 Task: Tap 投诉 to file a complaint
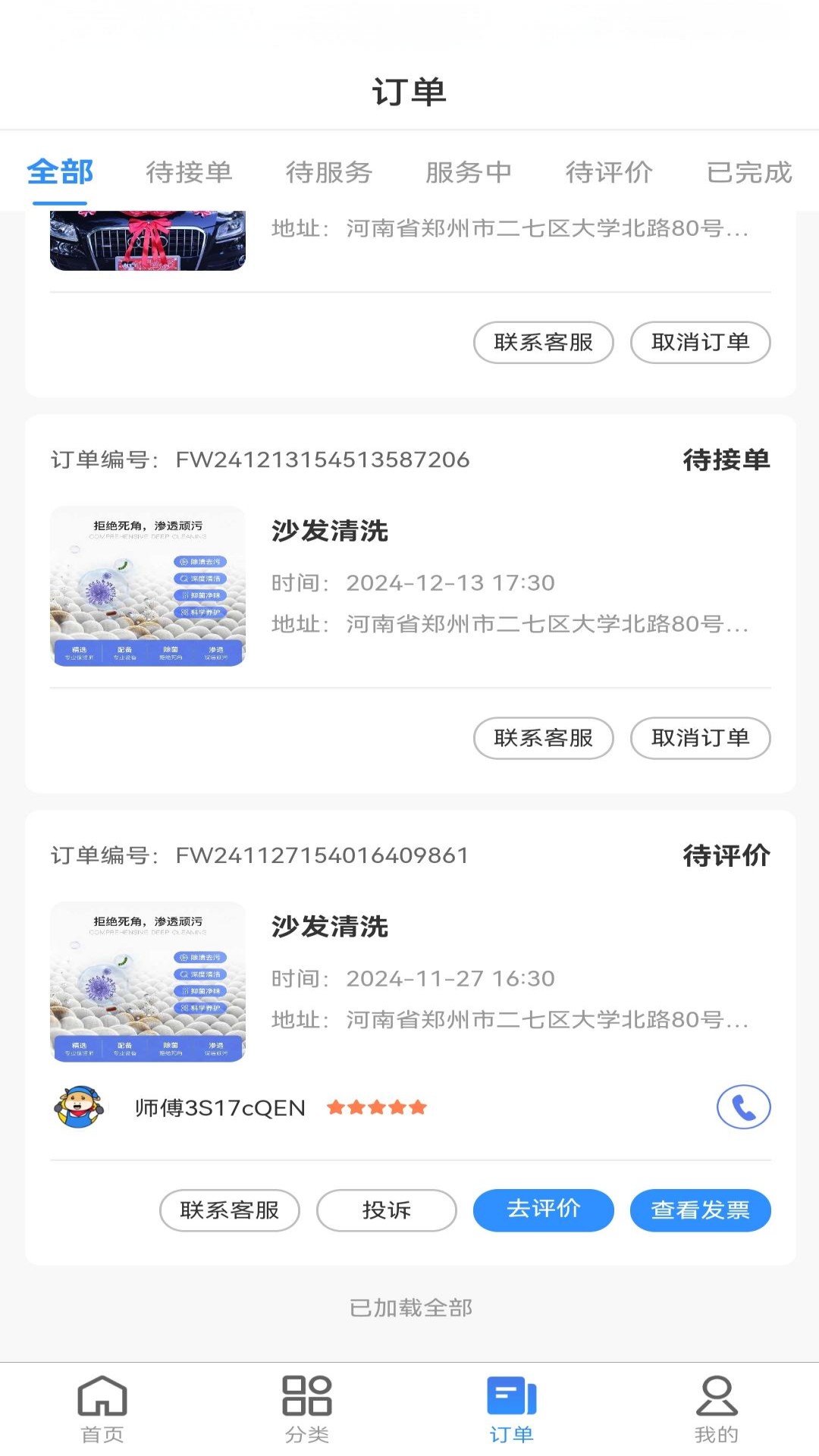coord(386,1210)
